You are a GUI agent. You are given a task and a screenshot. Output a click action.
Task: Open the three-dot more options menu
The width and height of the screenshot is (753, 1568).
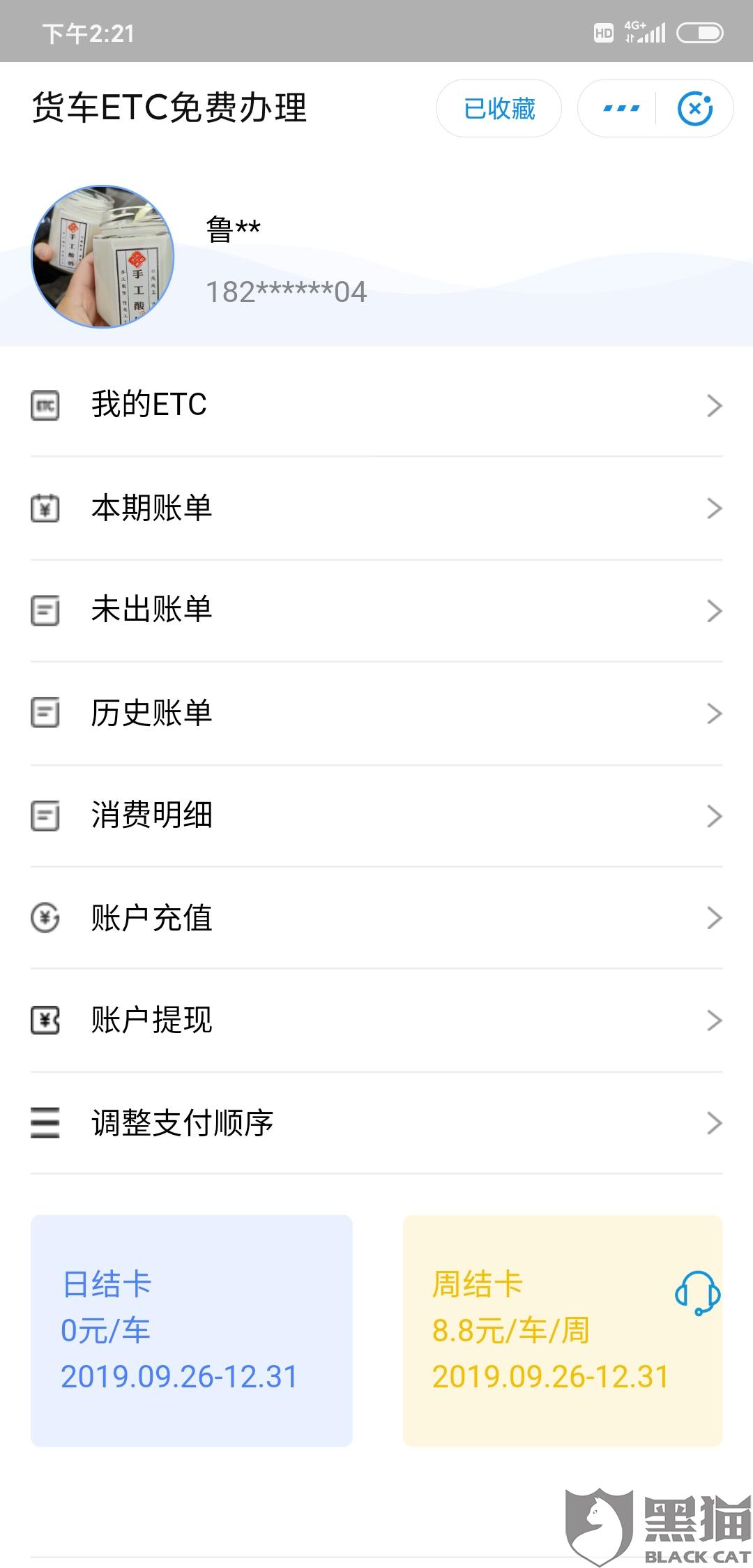[x=620, y=108]
